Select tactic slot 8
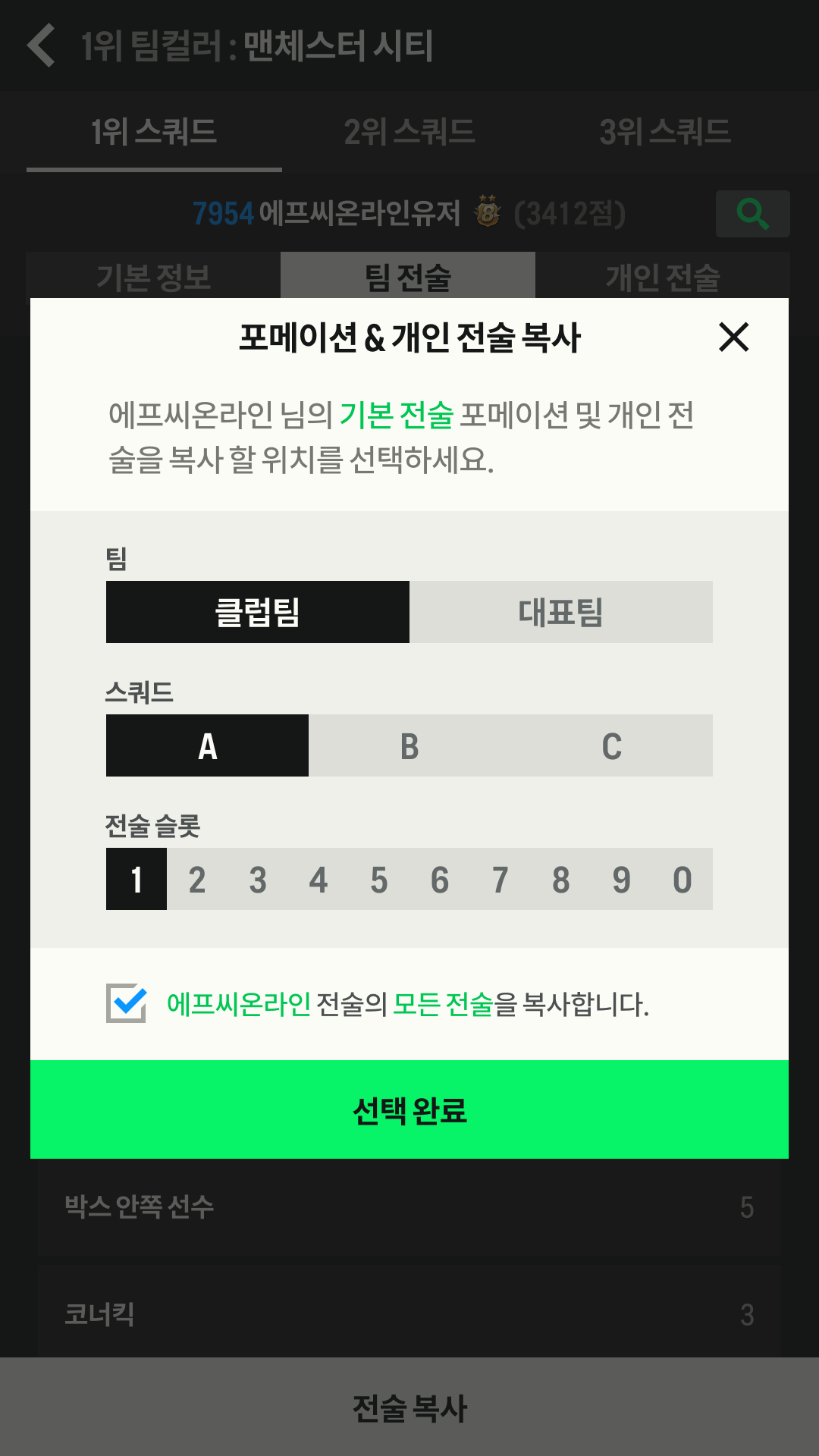Viewport: 819px width, 1456px height. 561,880
